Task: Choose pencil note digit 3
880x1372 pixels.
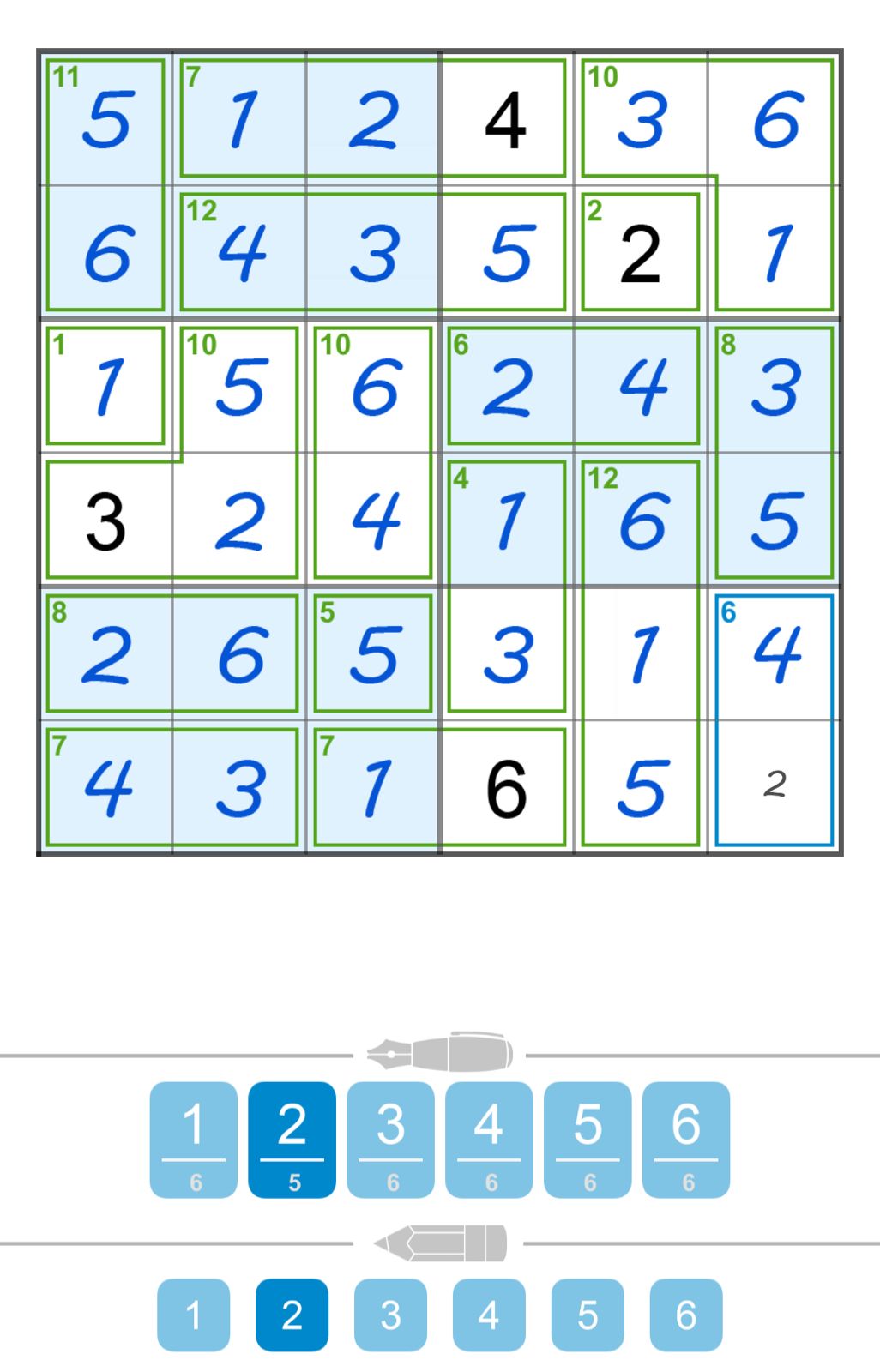Action: 390,1315
